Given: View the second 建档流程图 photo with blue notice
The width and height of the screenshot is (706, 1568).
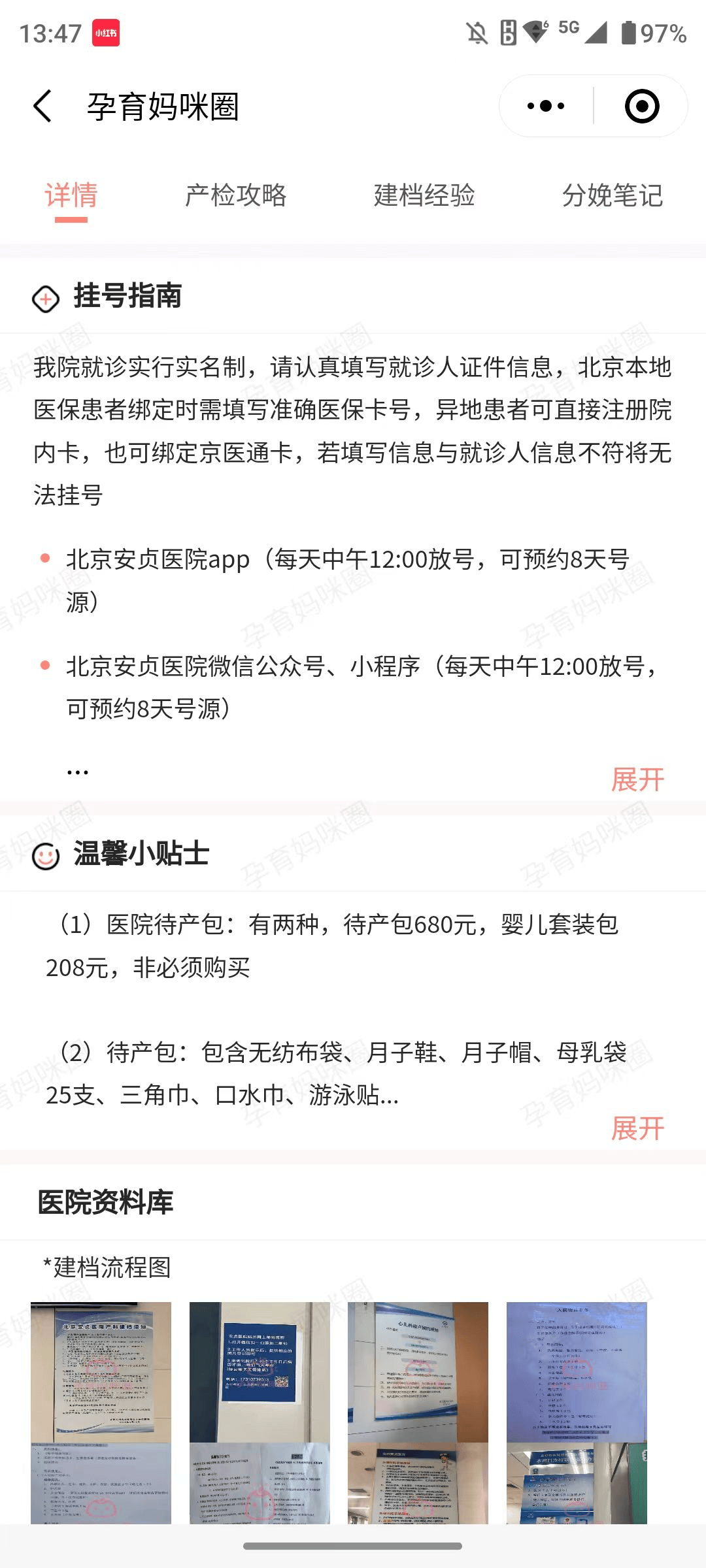Looking at the screenshot, I should (260, 1372).
